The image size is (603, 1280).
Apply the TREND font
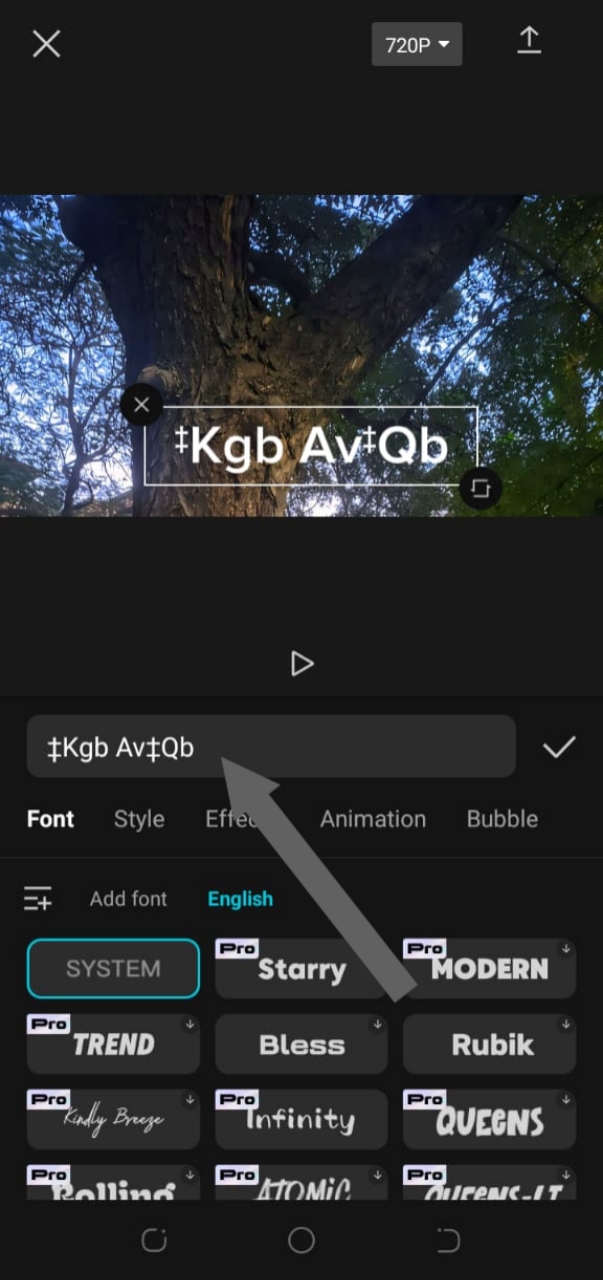click(113, 1044)
